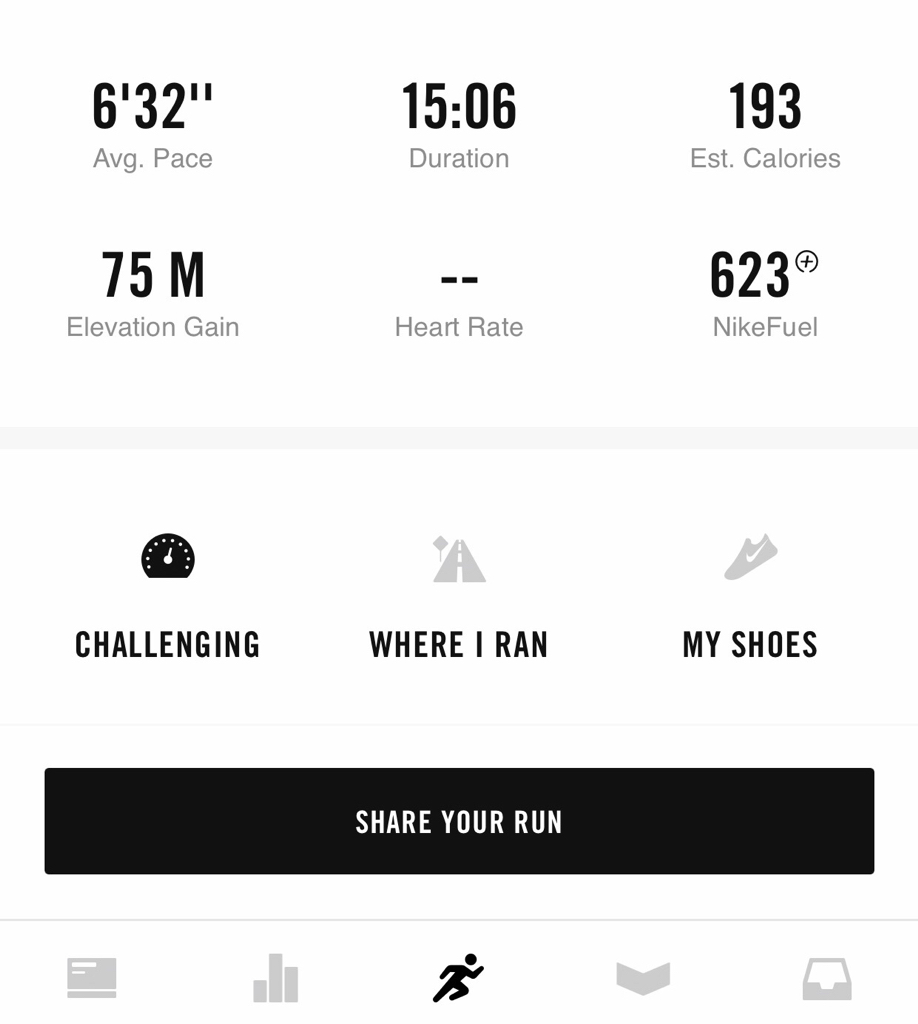Open the tab with the chevron badge icon

click(x=643, y=978)
